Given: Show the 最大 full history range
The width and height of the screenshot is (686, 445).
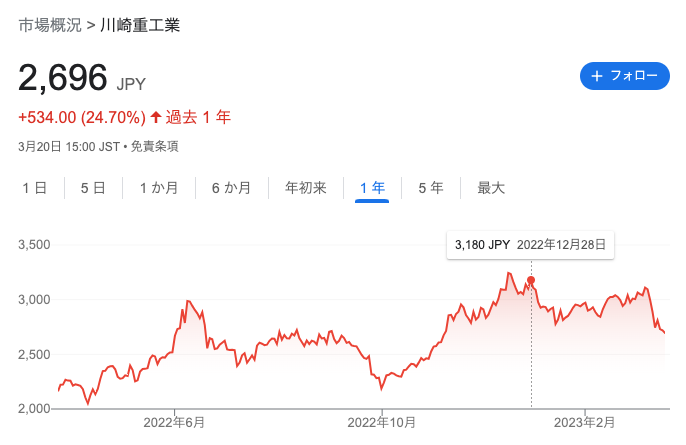Looking at the screenshot, I should [x=491, y=187].
